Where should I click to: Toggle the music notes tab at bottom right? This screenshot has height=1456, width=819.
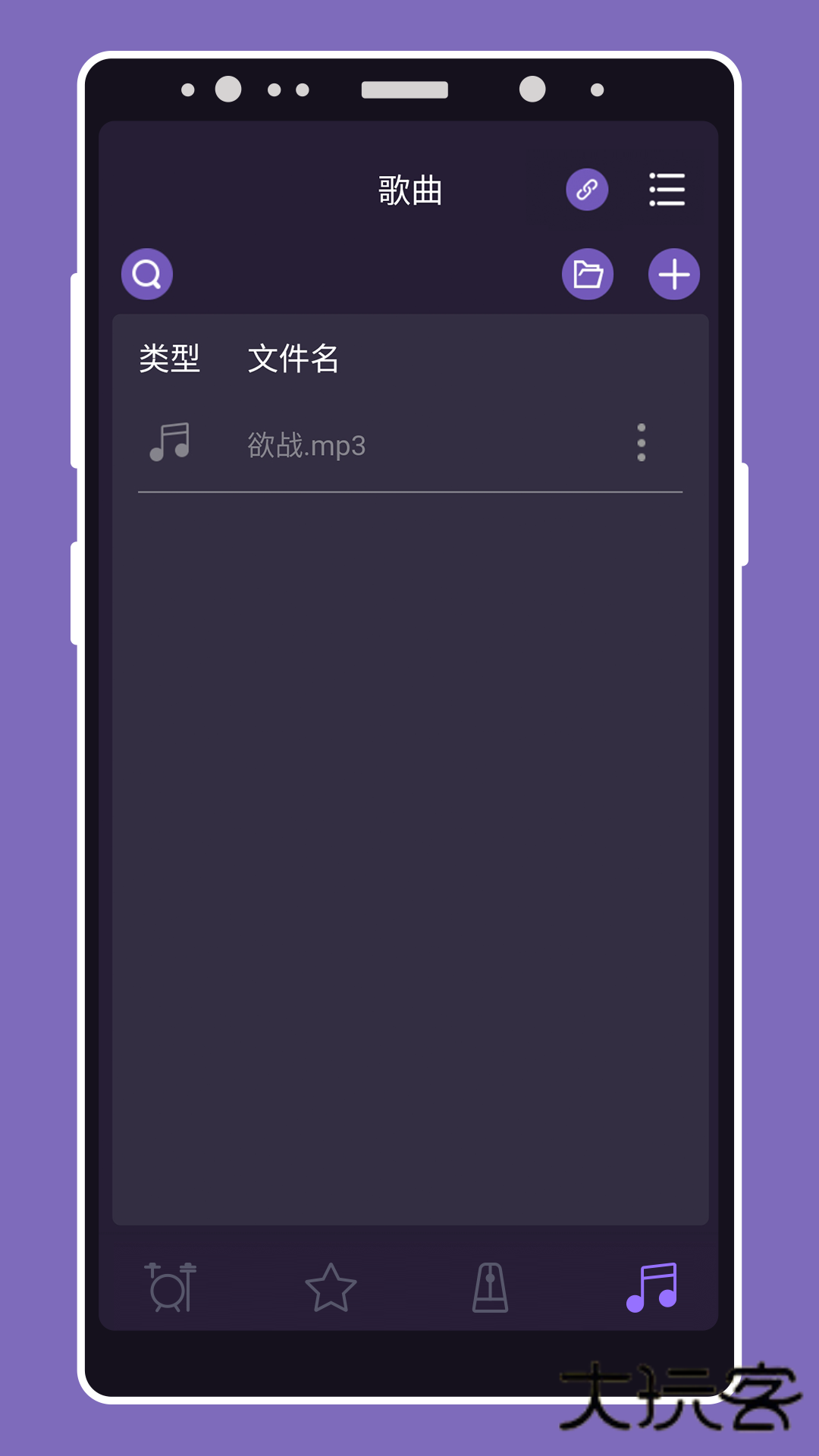coord(652,1287)
